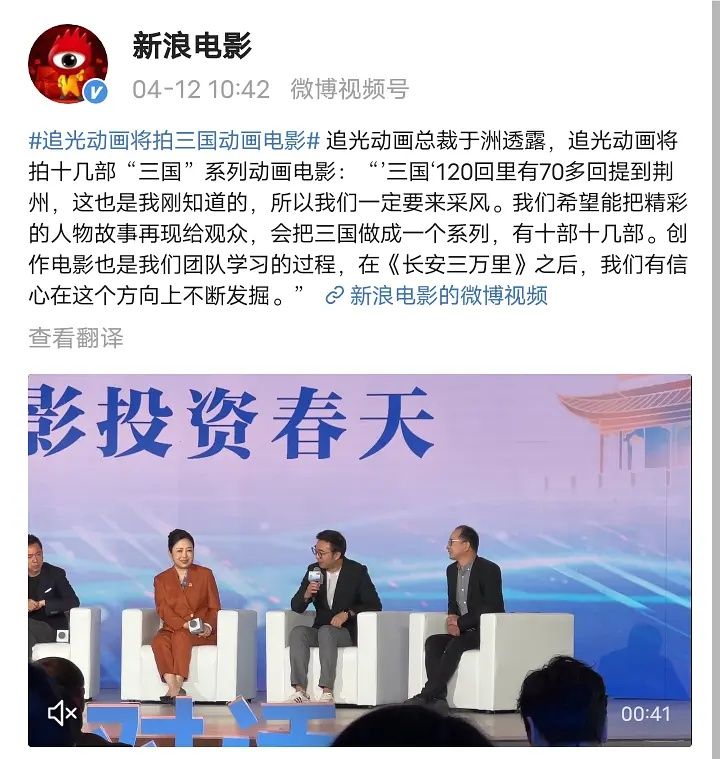Tap 查看翻译 to translate the post
720x759 pixels.
[x=76, y=338]
